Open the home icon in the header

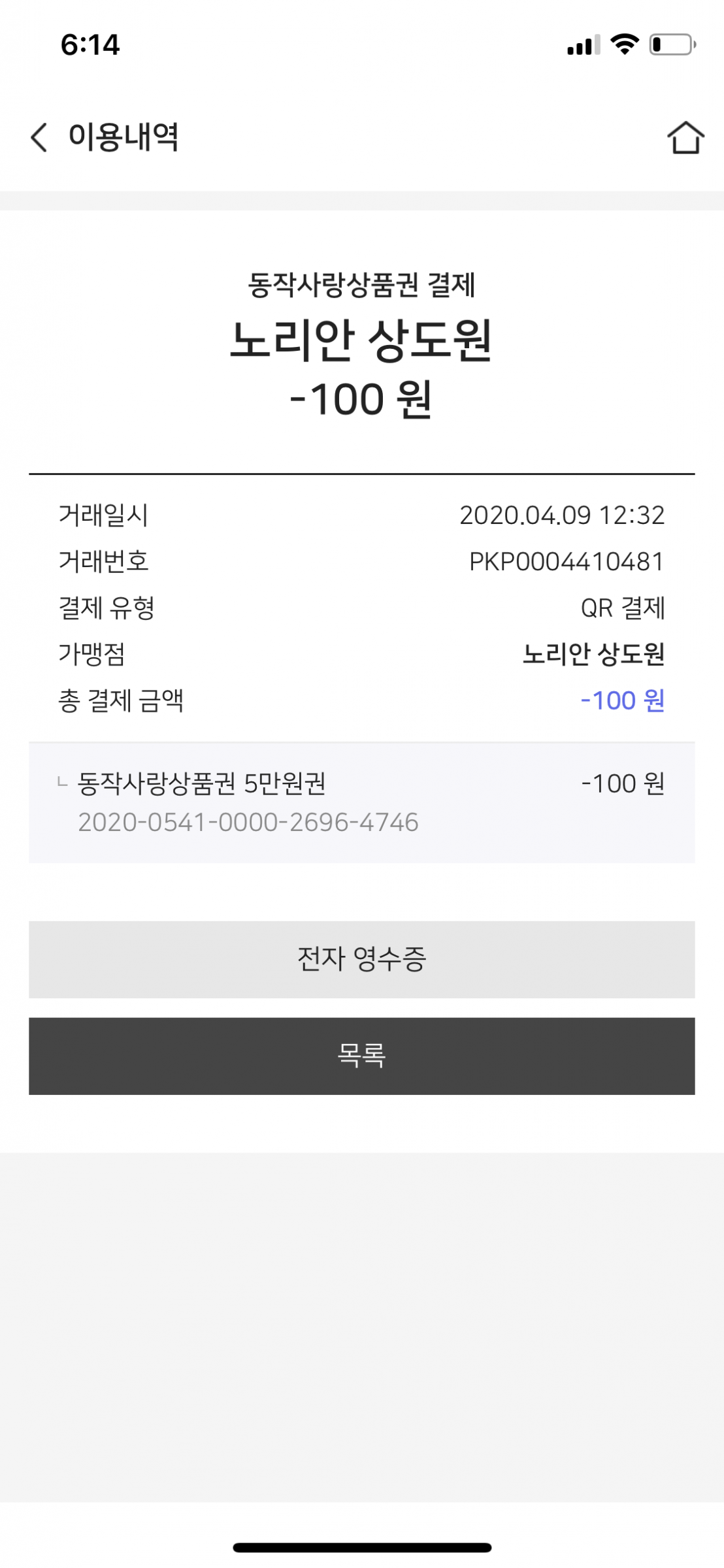click(685, 138)
